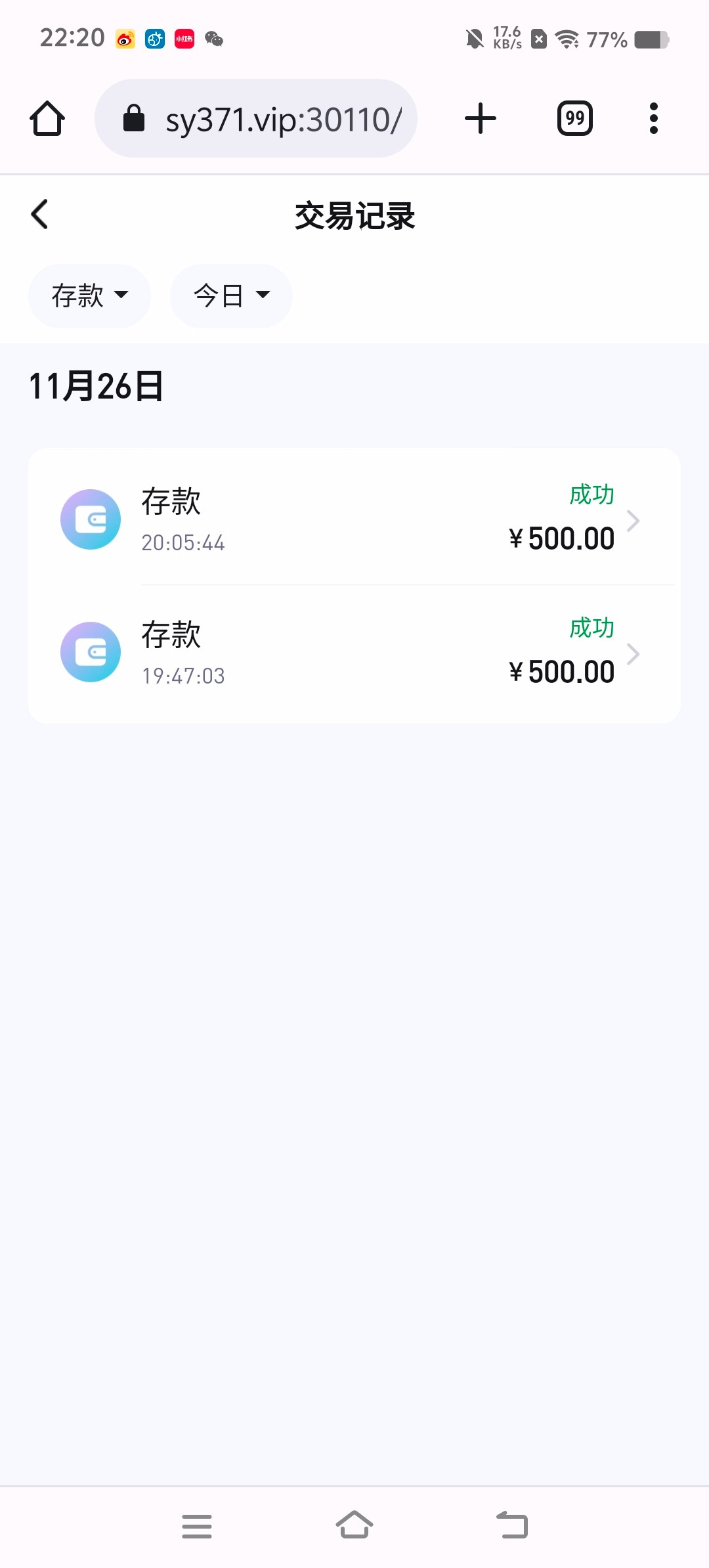Open the browser overflow menu
709x1568 pixels.
click(x=653, y=119)
